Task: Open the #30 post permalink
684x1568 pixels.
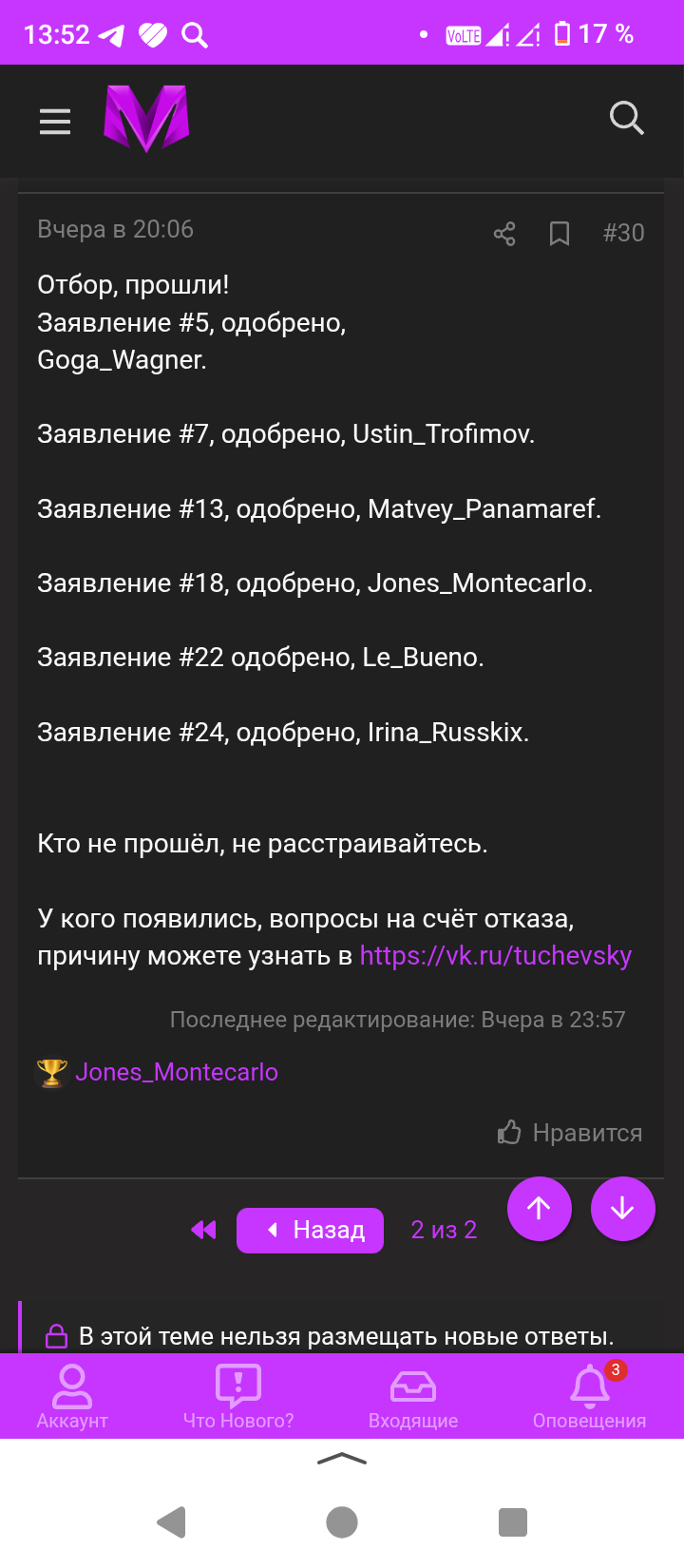Action: click(623, 233)
